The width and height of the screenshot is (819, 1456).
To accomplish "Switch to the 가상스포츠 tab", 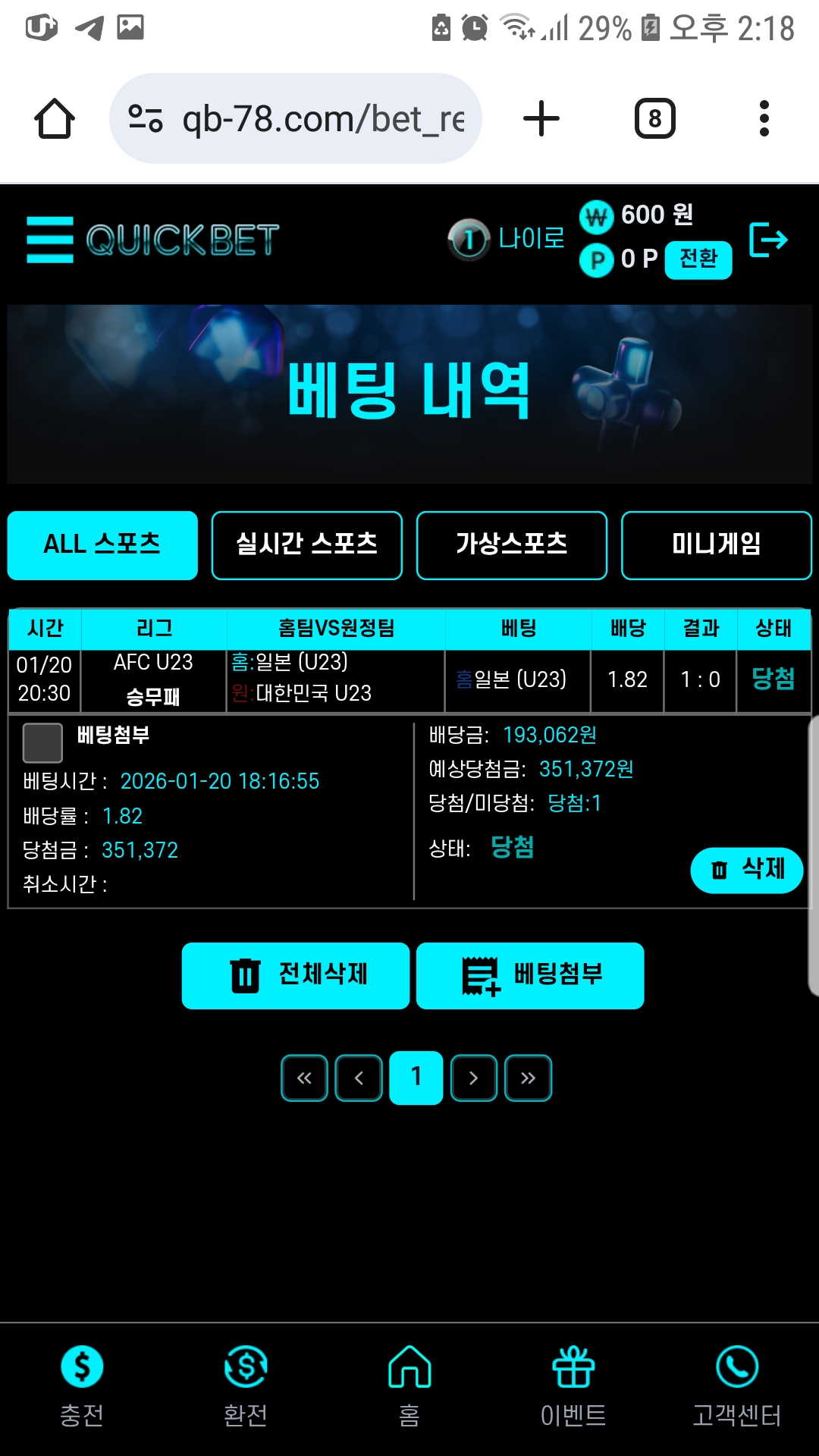I will click(511, 545).
